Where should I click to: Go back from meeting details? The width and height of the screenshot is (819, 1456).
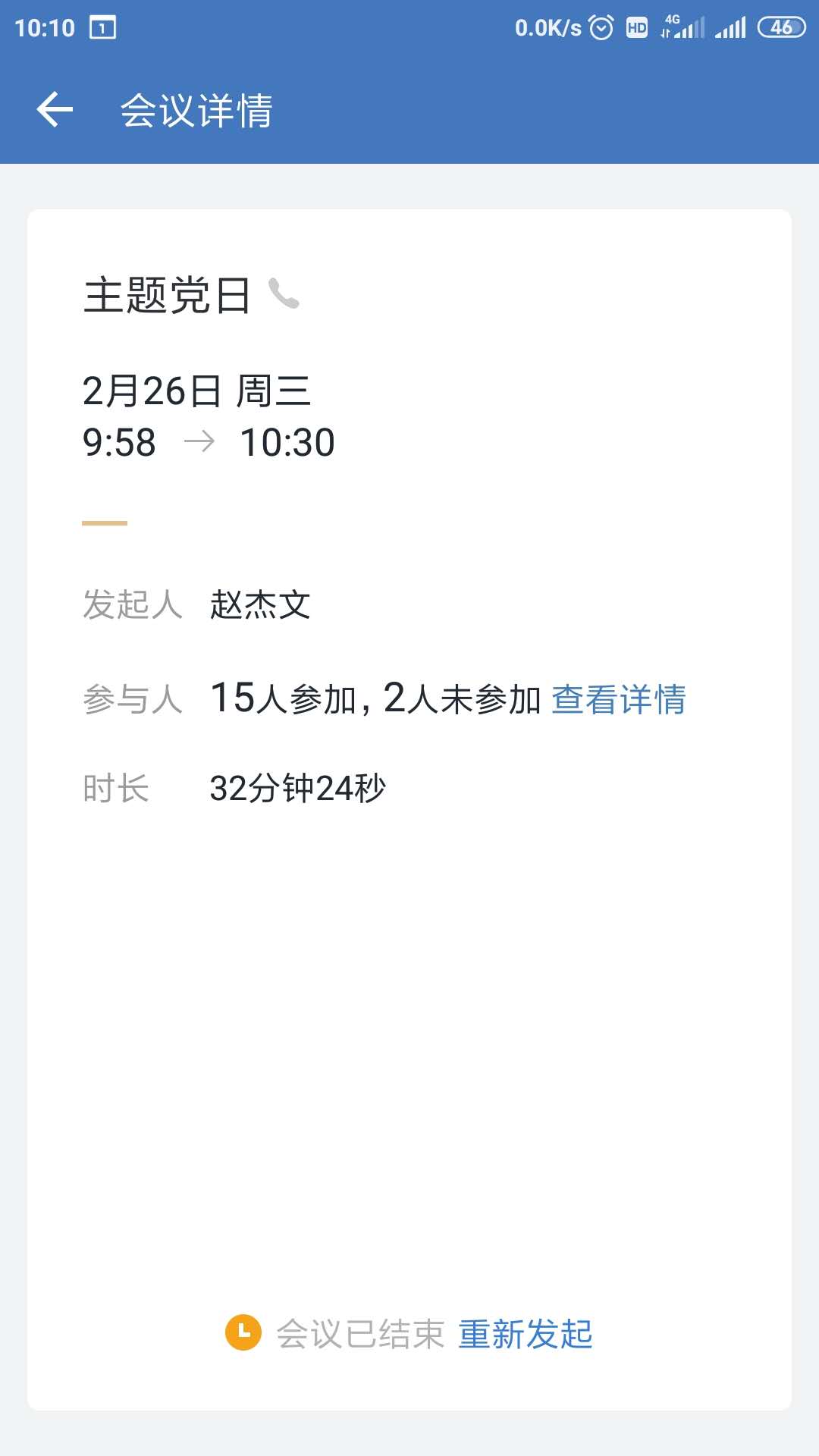(x=55, y=110)
